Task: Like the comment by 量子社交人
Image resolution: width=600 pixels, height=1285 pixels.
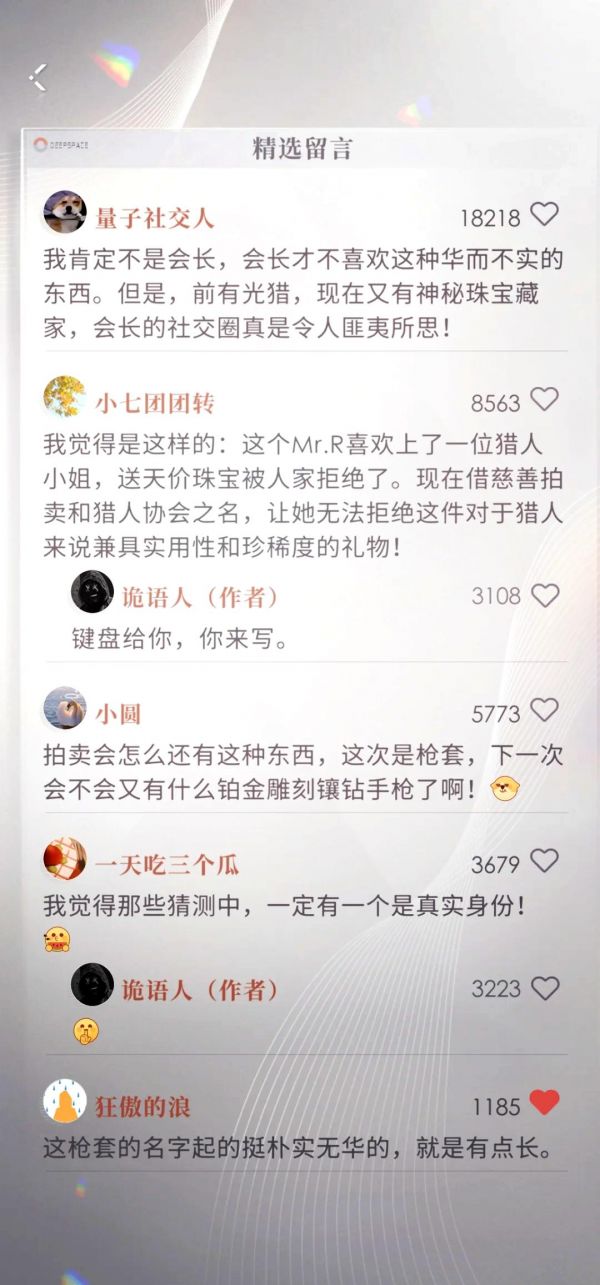Action: pyautogui.click(x=544, y=214)
